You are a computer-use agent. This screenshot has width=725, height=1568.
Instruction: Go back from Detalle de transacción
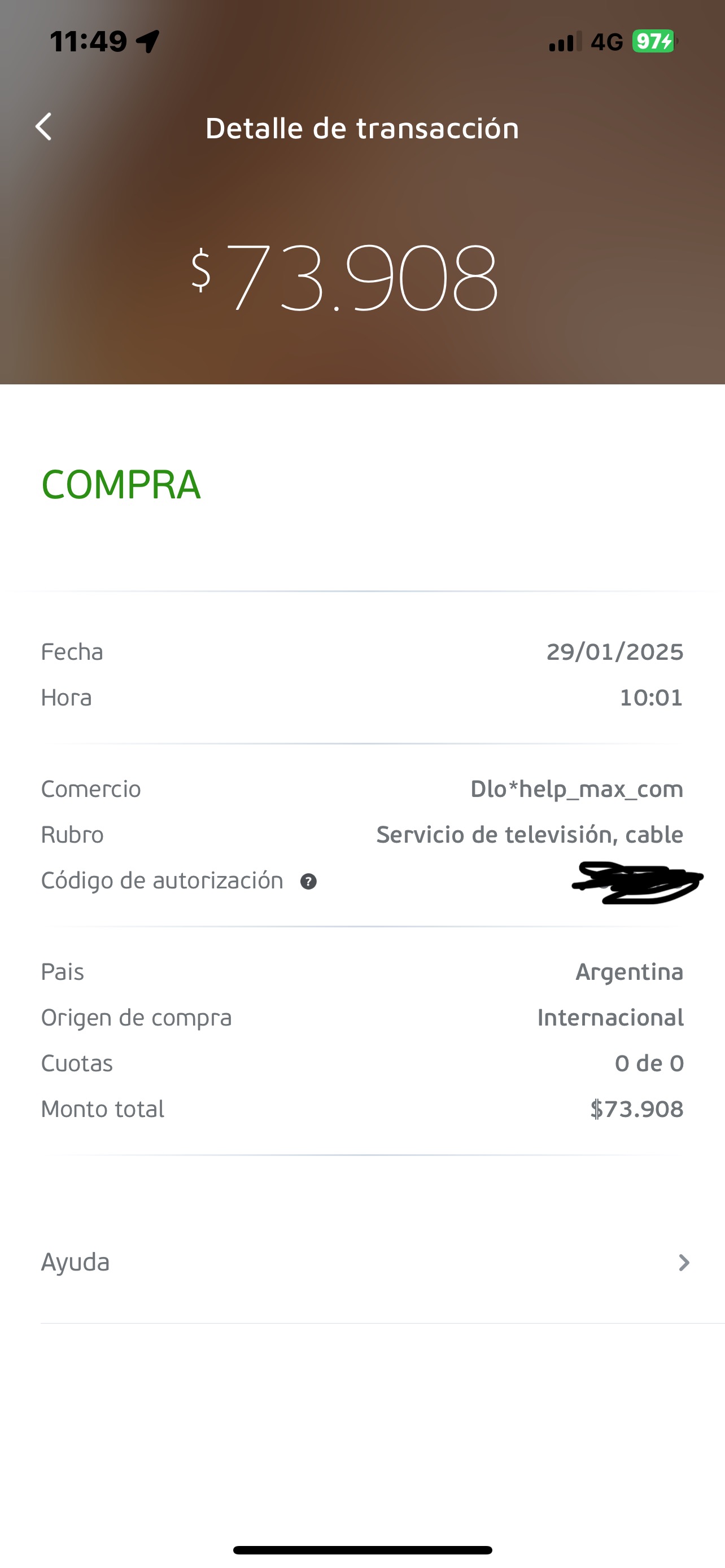pyautogui.click(x=44, y=127)
